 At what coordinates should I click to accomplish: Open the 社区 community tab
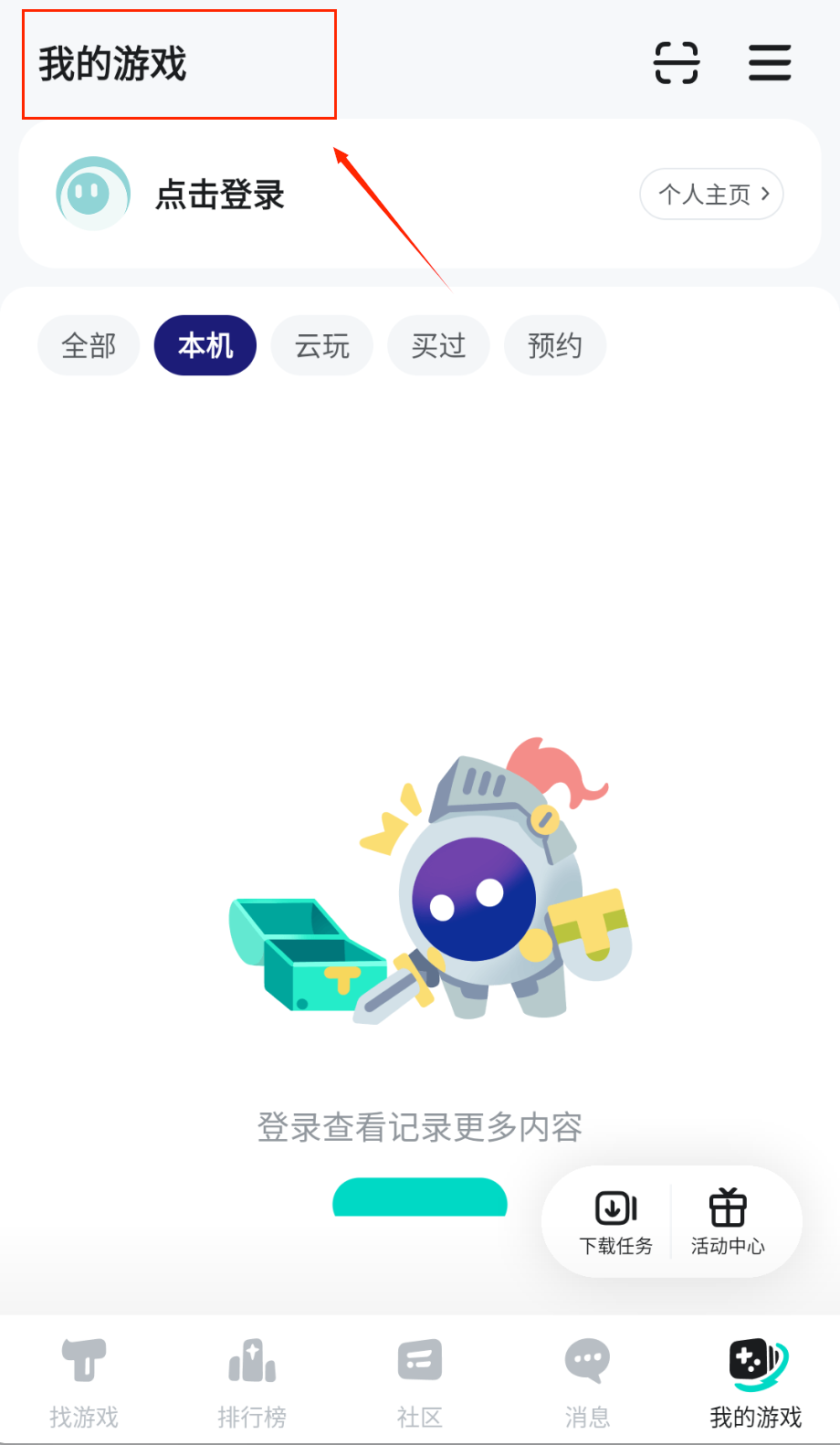point(420,1381)
